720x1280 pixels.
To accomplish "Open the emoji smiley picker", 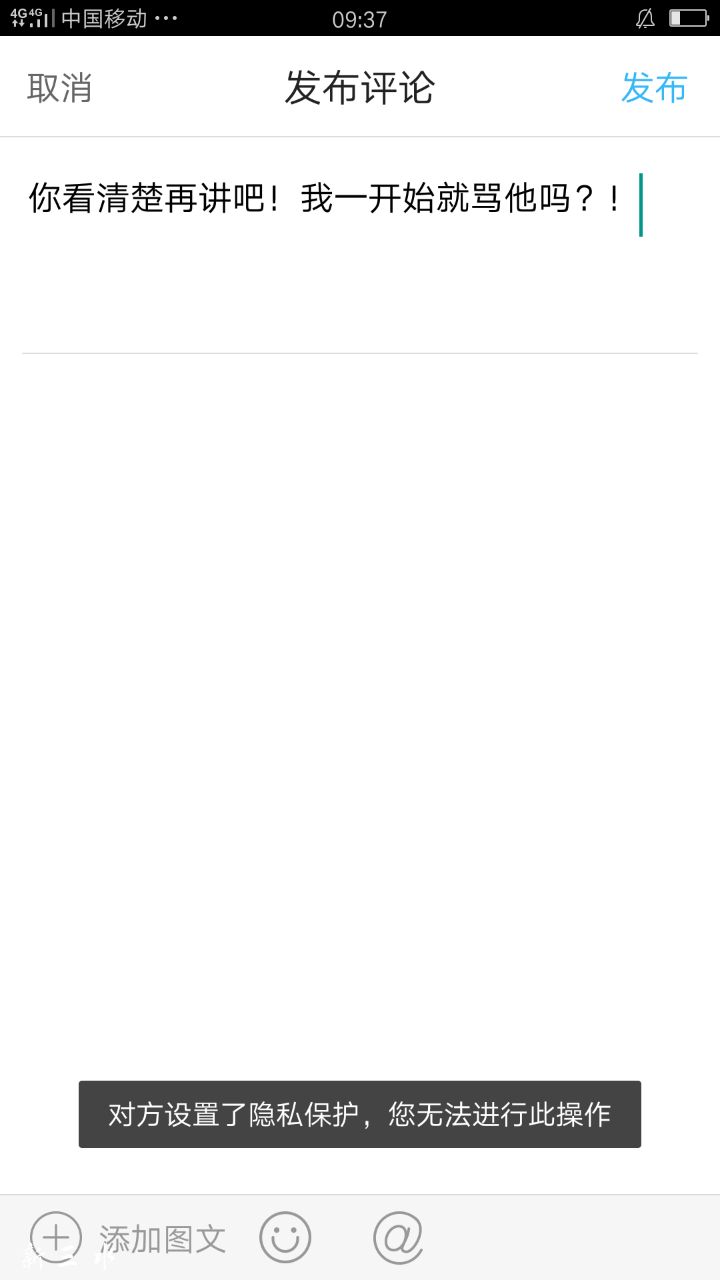I will (x=285, y=1237).
